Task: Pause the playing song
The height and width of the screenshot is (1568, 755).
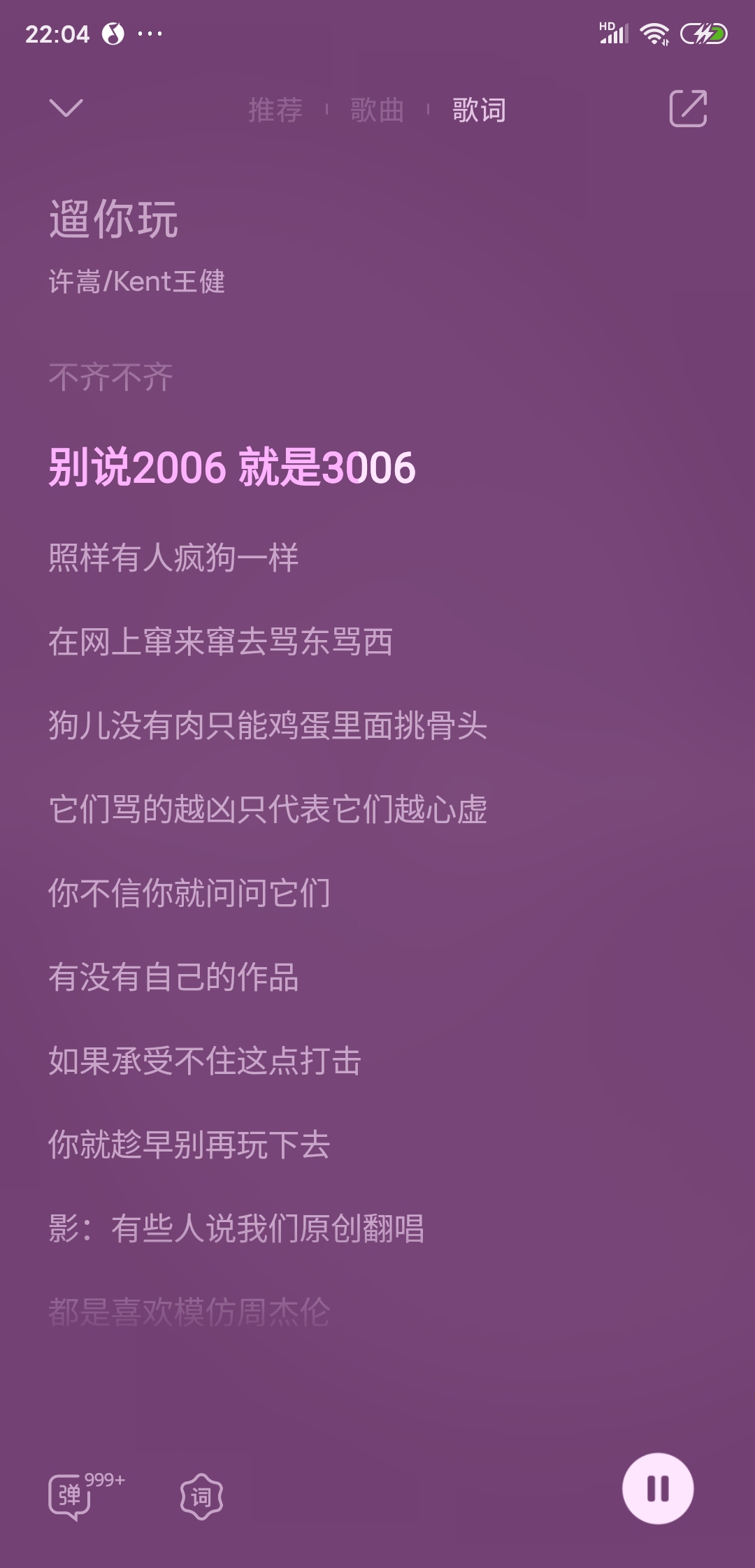Action: coord(658,1488)
